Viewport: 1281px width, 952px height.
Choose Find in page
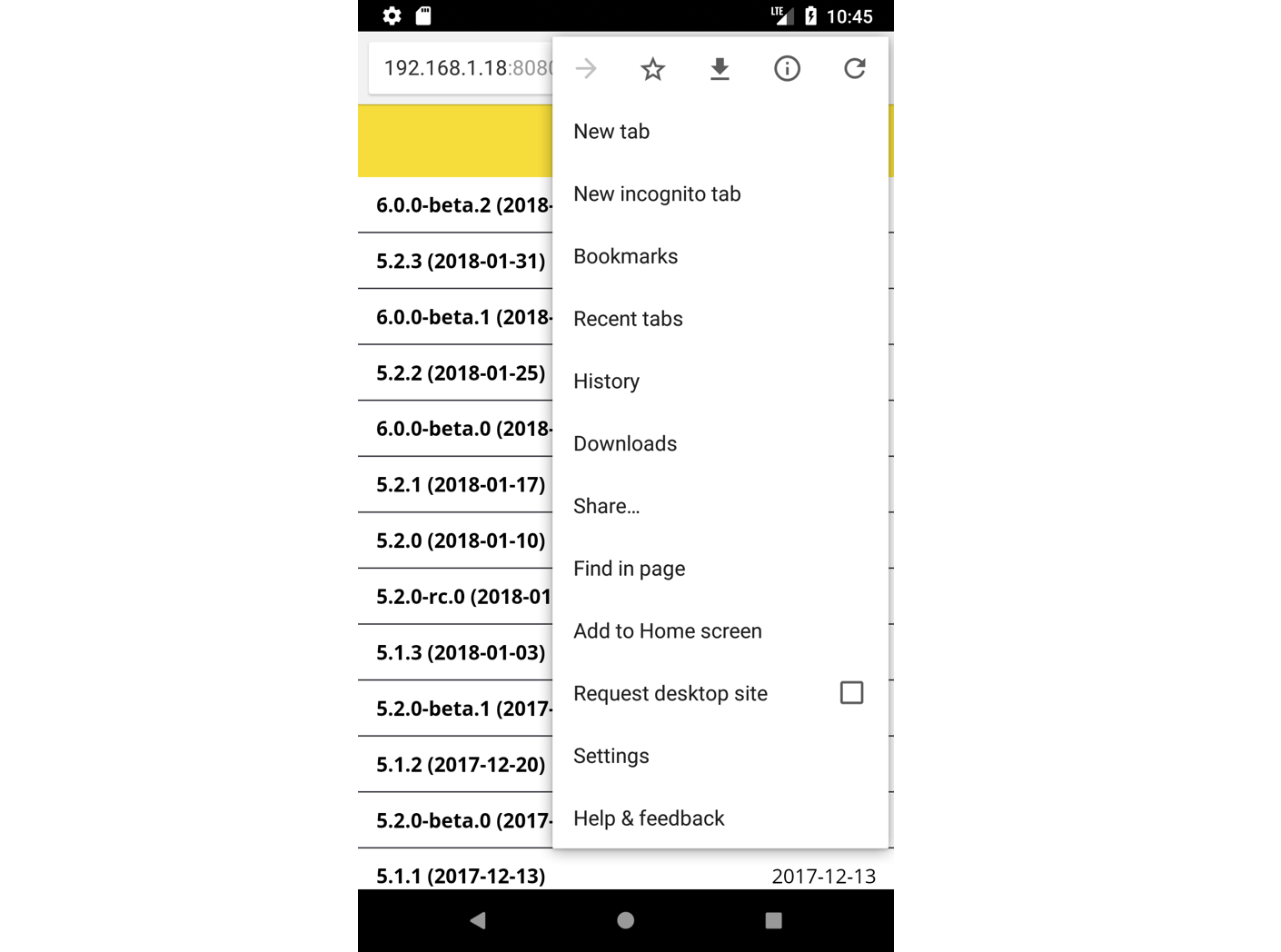[629, 569]
